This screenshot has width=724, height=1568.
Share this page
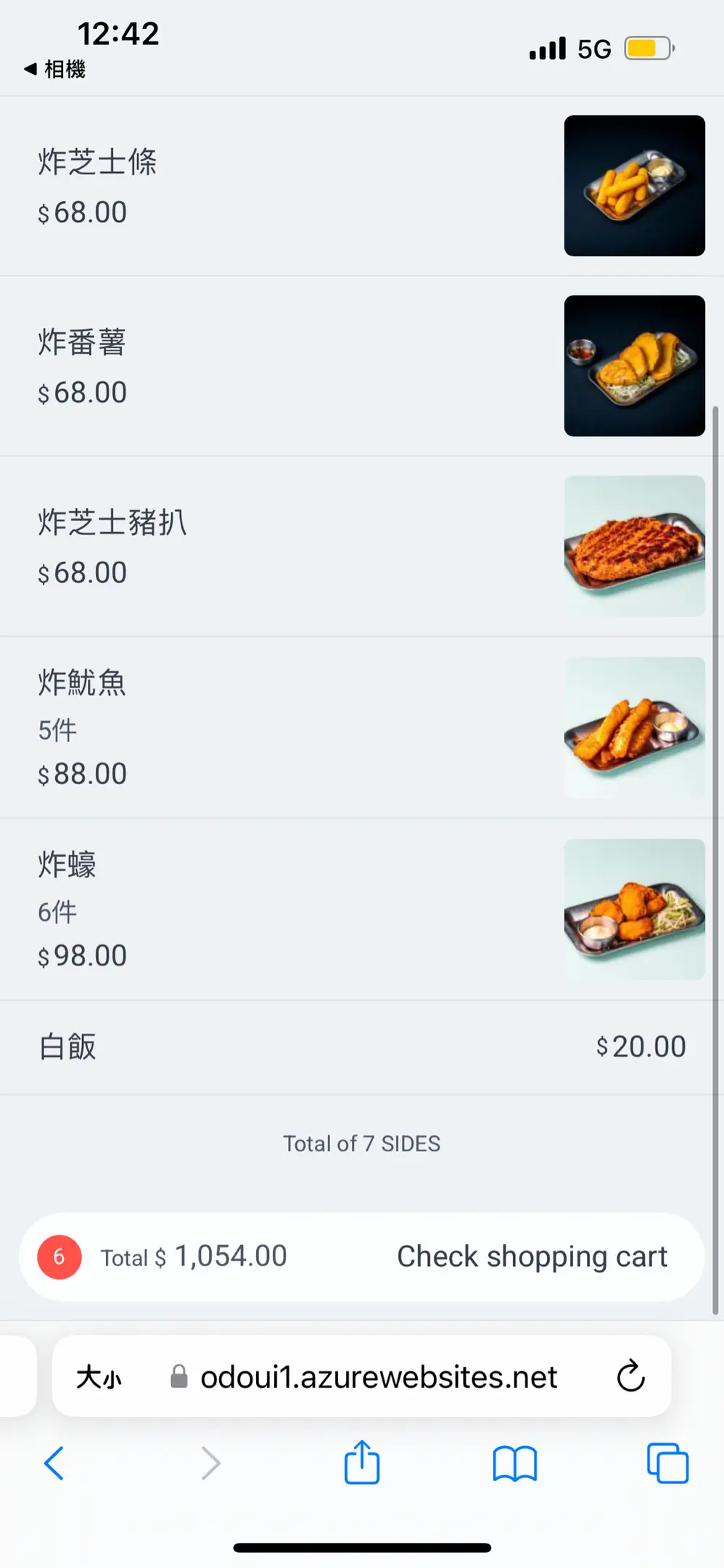pos(361,1463)
